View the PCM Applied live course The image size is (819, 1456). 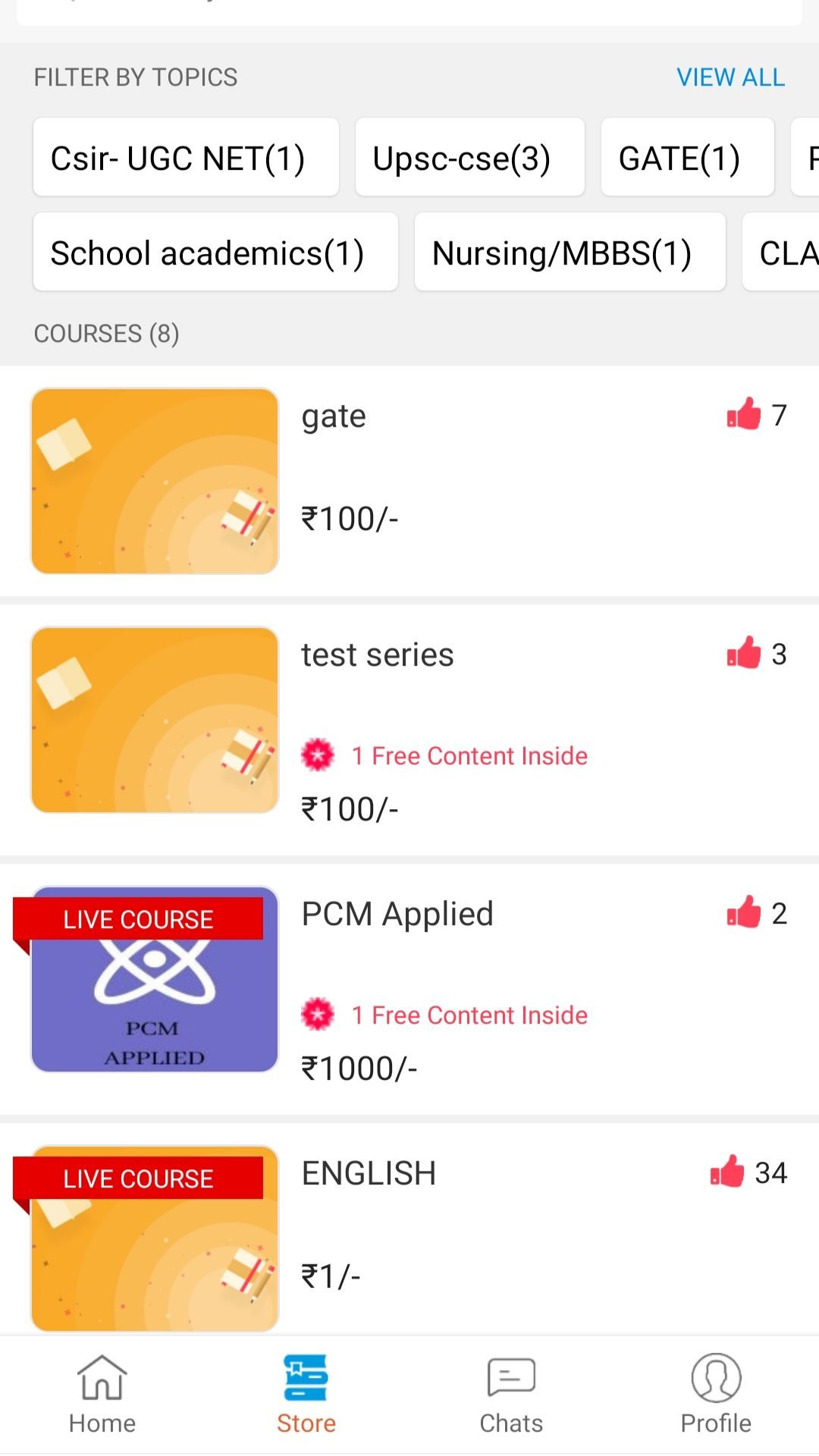click(x=409, y=990)
